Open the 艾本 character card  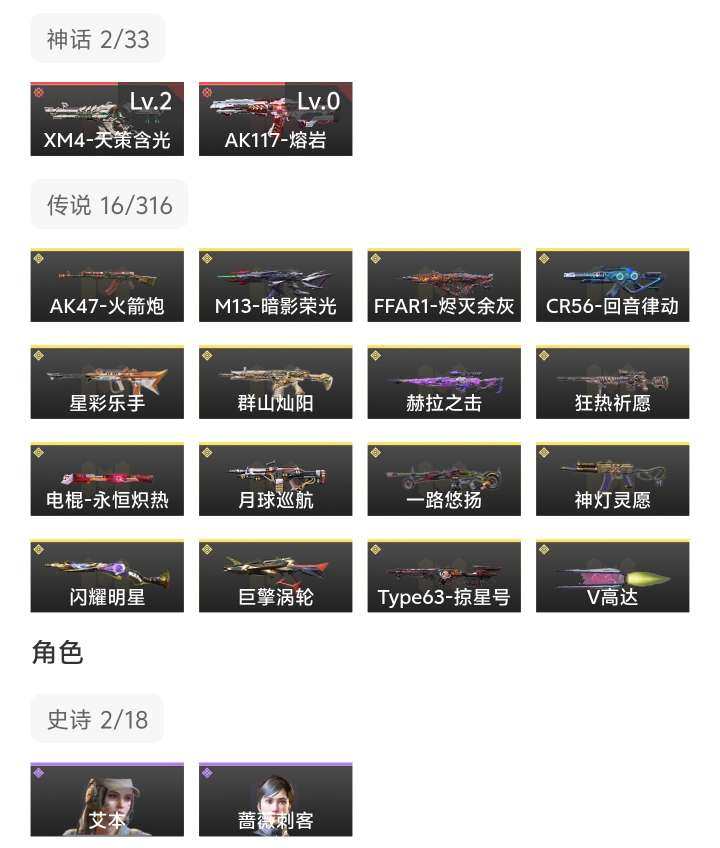106,800
